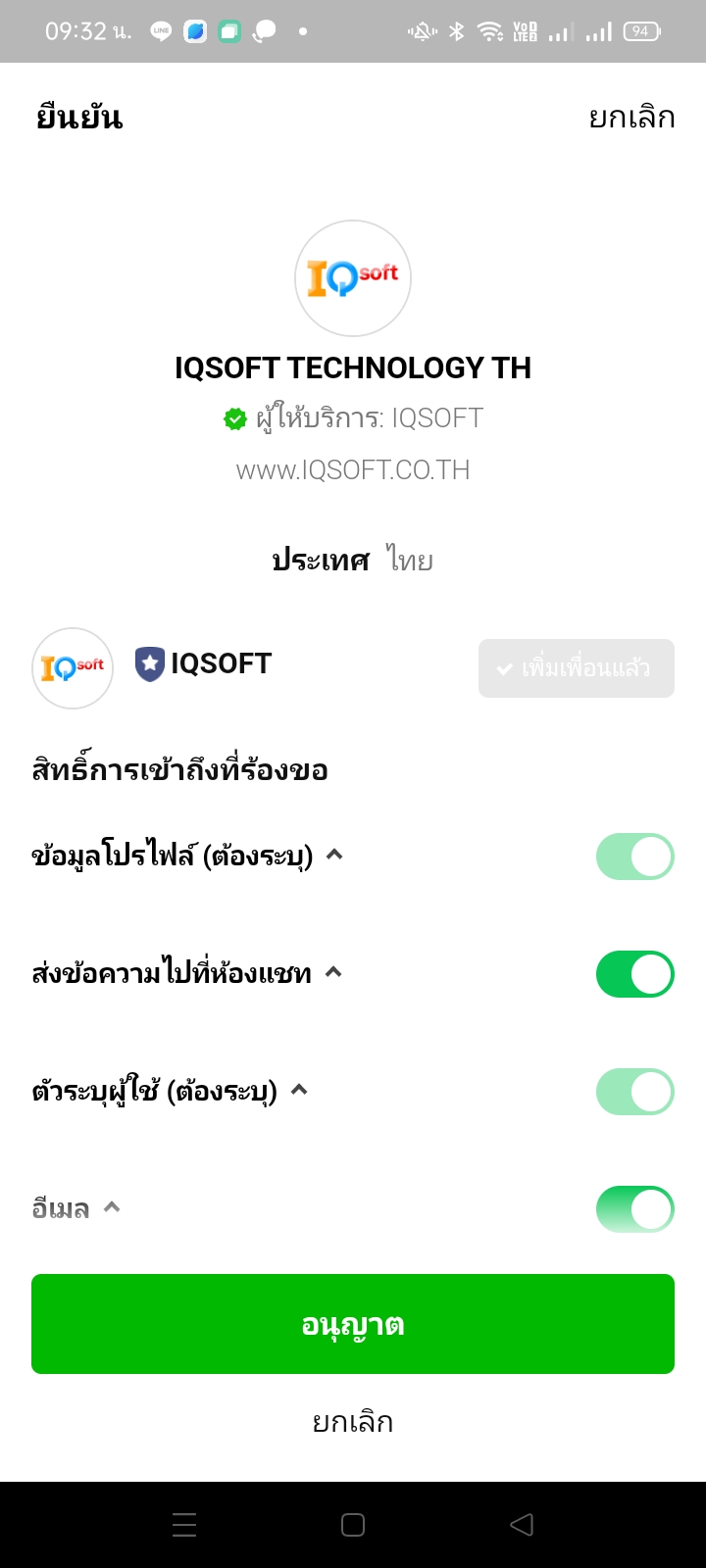Screen dimensions: 706x1568
Task: Collapse the ส่งข้อความไปที่ห้องแชท details chevron
Action: [x=333, y=972]
